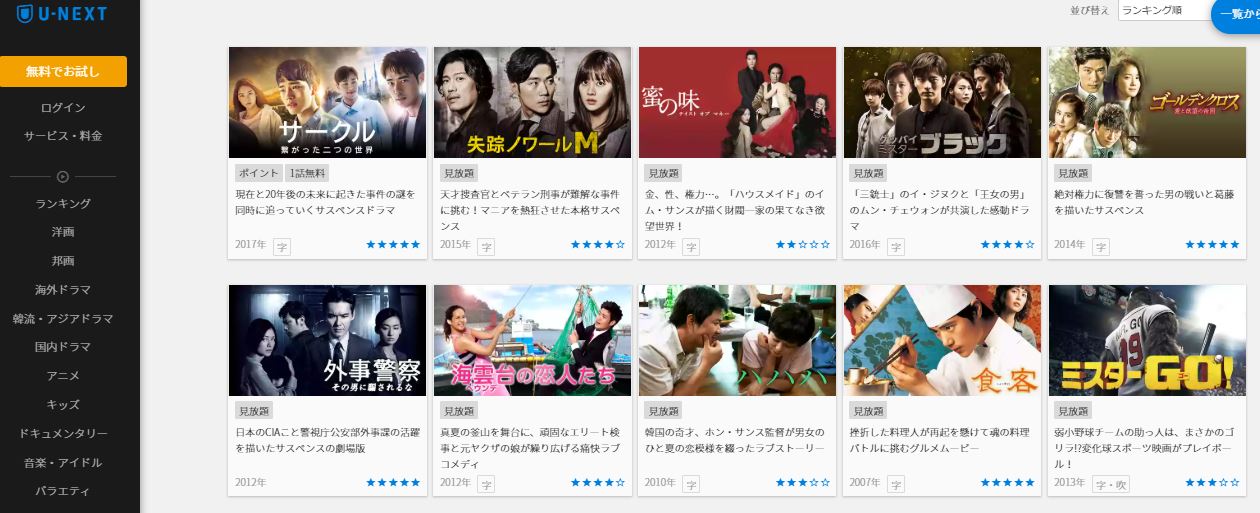Select 韓流・アジアドラマ category
The height and width of the screenshot is (513, 1260).
click(63, 319)
